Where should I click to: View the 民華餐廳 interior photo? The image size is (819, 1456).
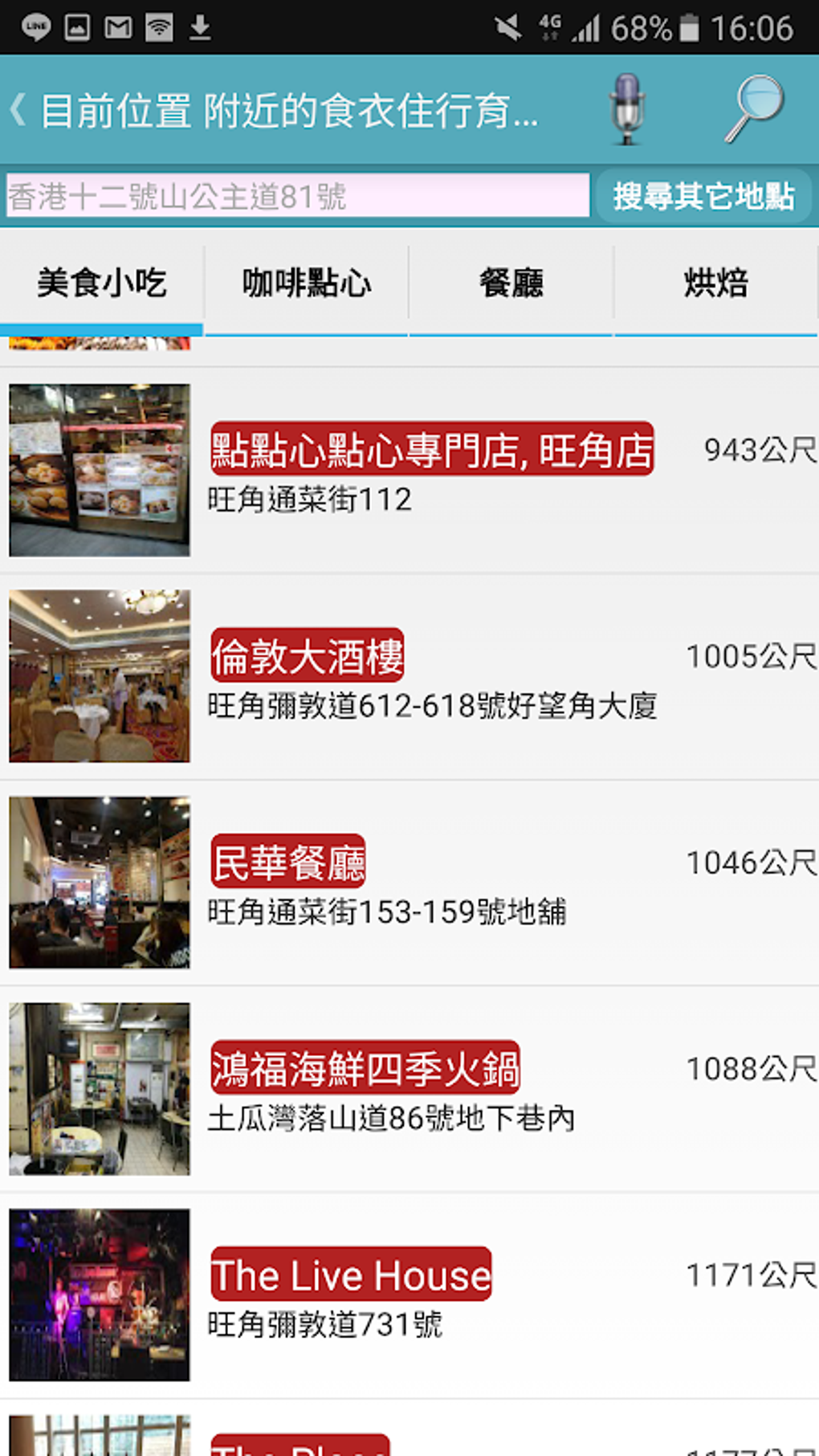[x=99, y=882]
